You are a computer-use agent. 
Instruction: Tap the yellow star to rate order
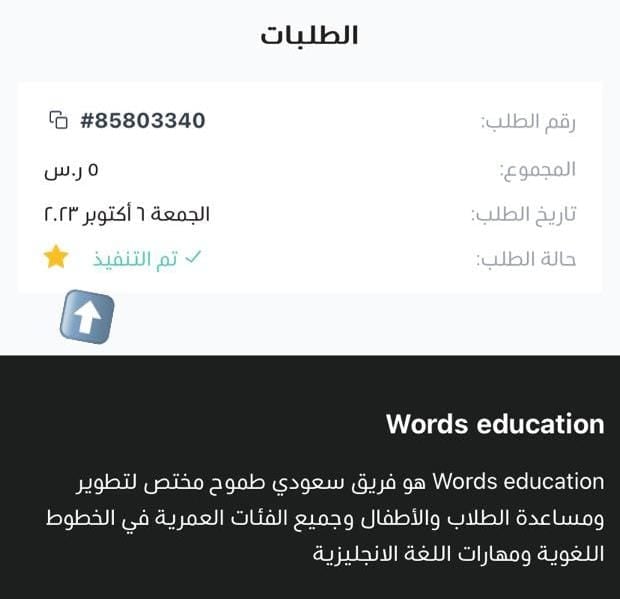(56, 258)
